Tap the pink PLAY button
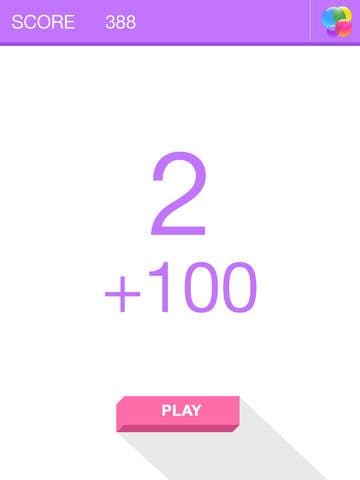Viewport: 360px width, 480px height. point(178,414)
